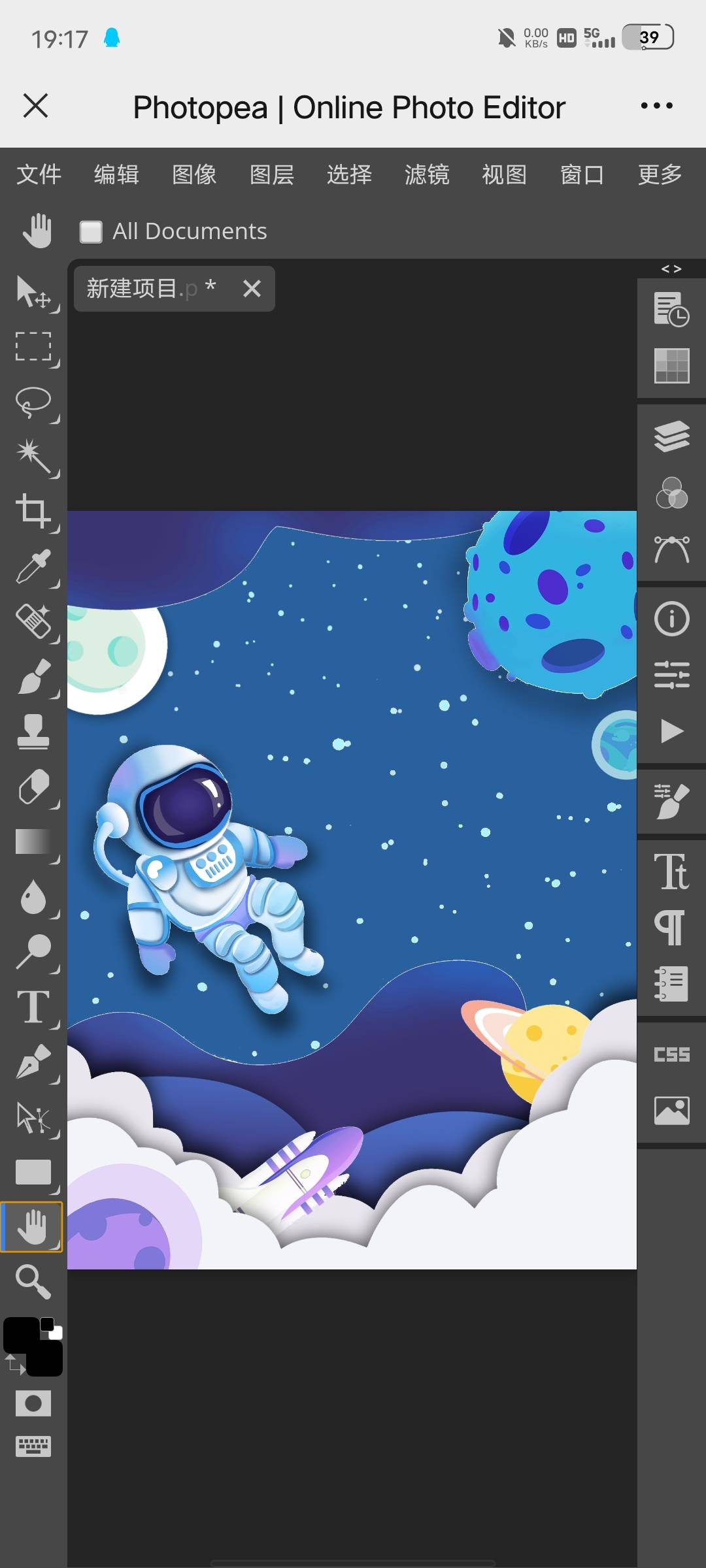Open the CSS panel
This screenshot has width=706, height=1568.
[x=671, y=1054]
